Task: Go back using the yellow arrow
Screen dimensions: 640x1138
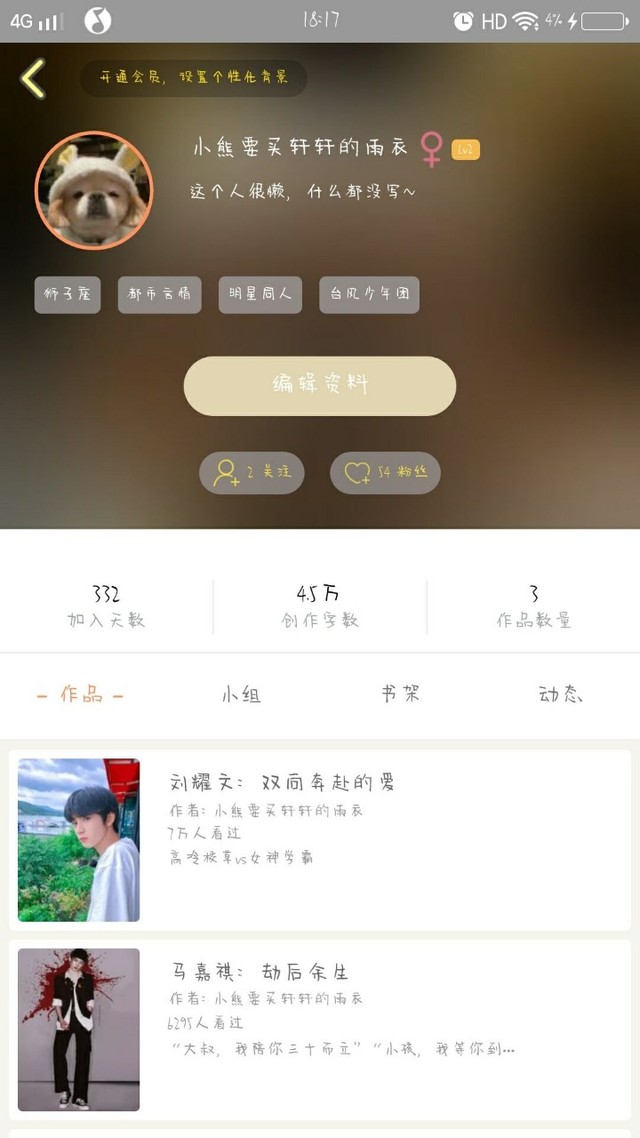Action: (33, 78)
